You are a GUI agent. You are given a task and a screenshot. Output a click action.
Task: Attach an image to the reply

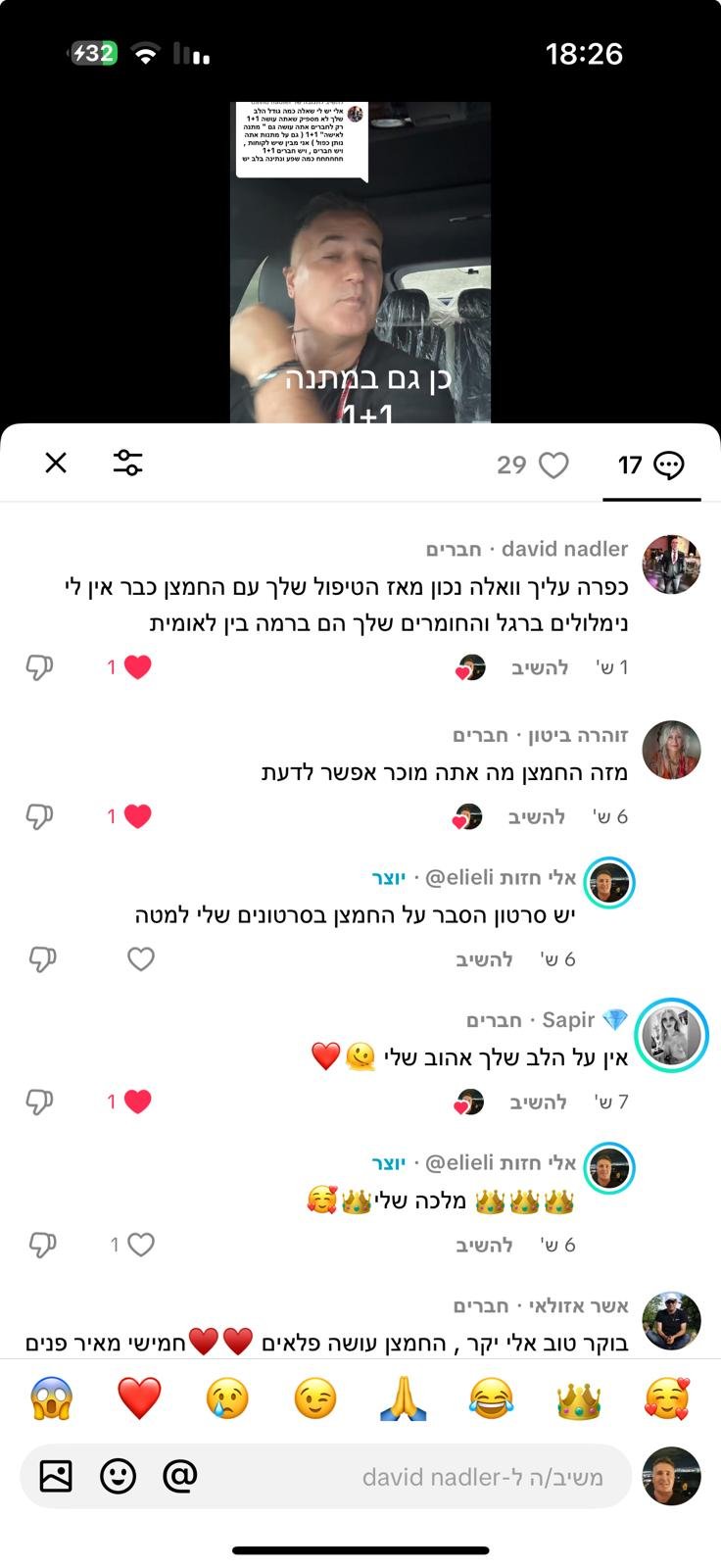pyautogui.click(x=56, y=1475)
